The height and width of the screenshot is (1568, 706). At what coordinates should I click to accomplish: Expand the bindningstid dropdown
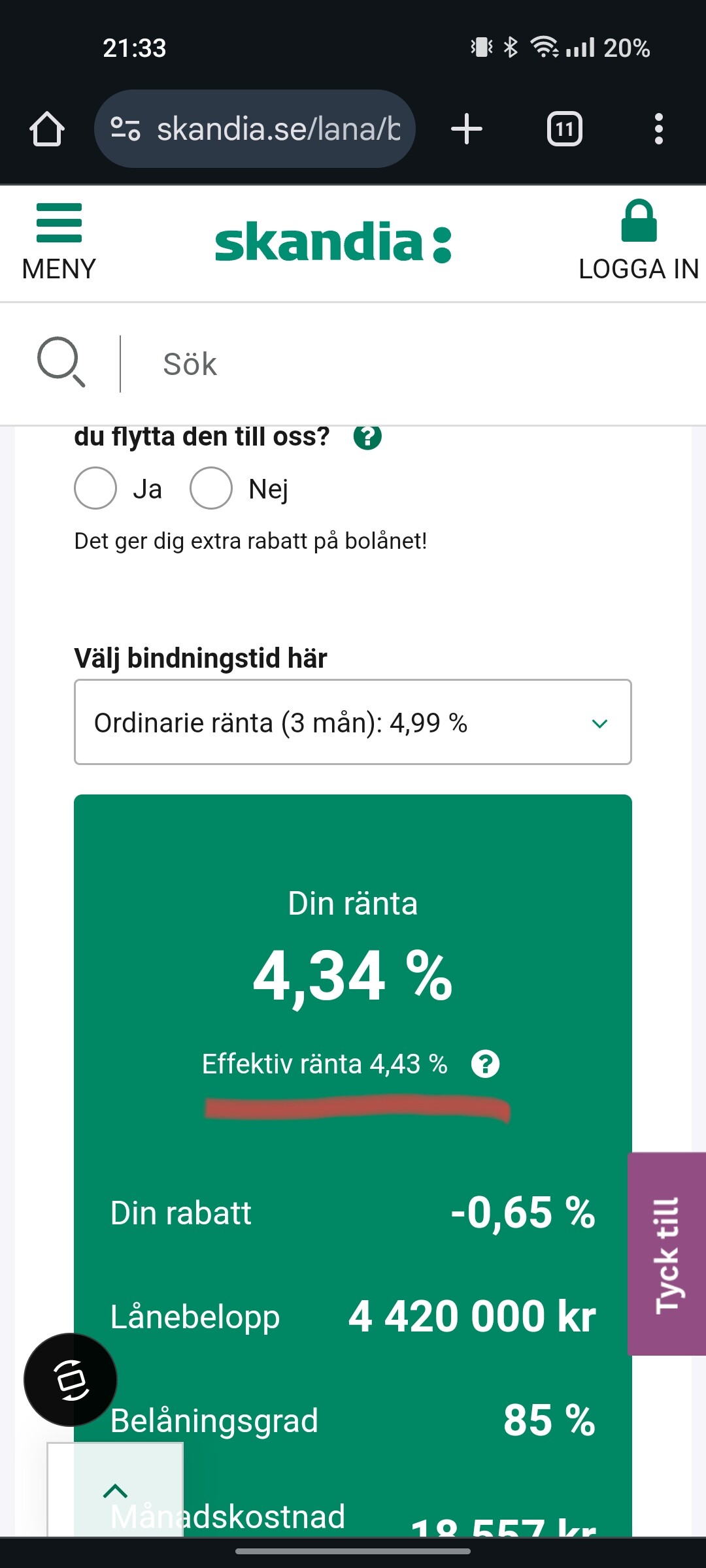point(353,723)
